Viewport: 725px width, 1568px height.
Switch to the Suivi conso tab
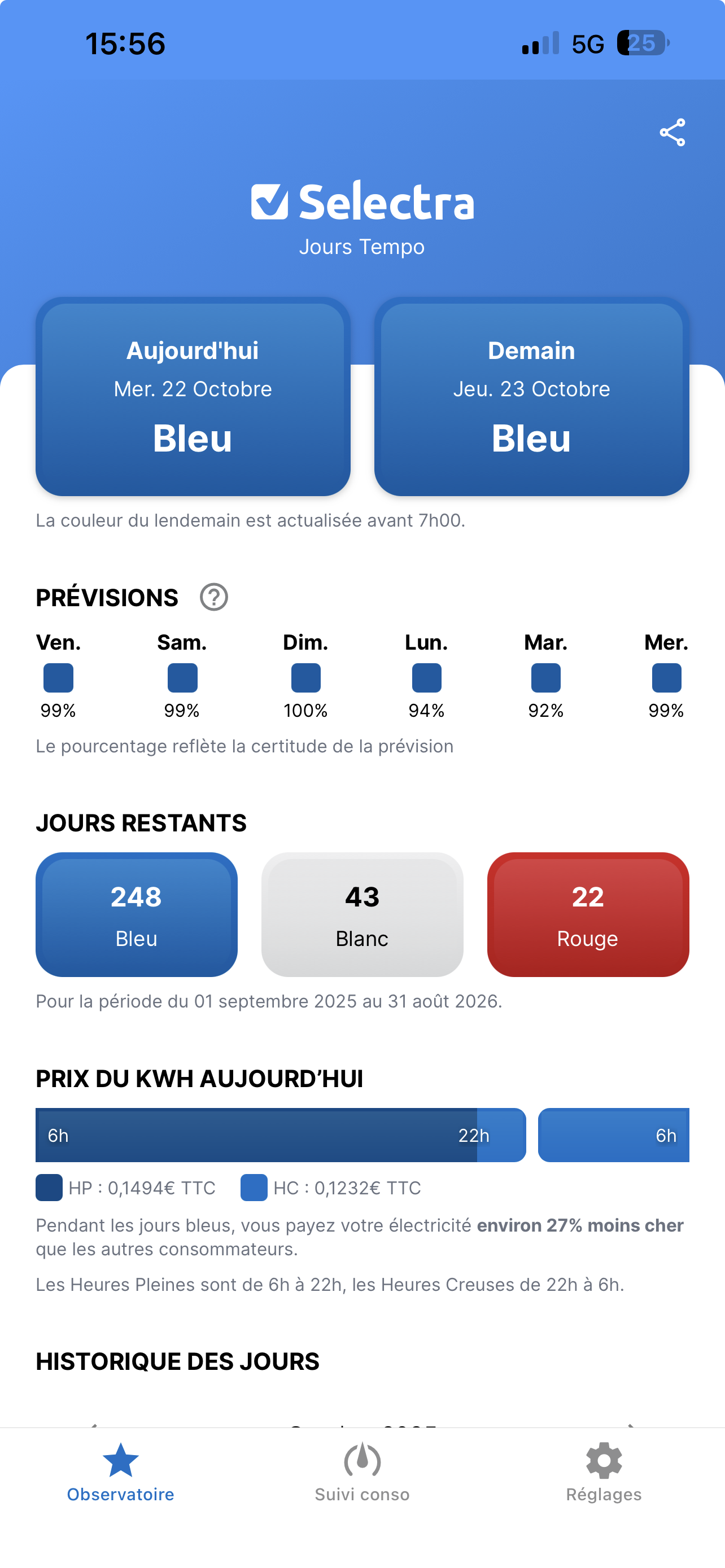pos(362,1473)
